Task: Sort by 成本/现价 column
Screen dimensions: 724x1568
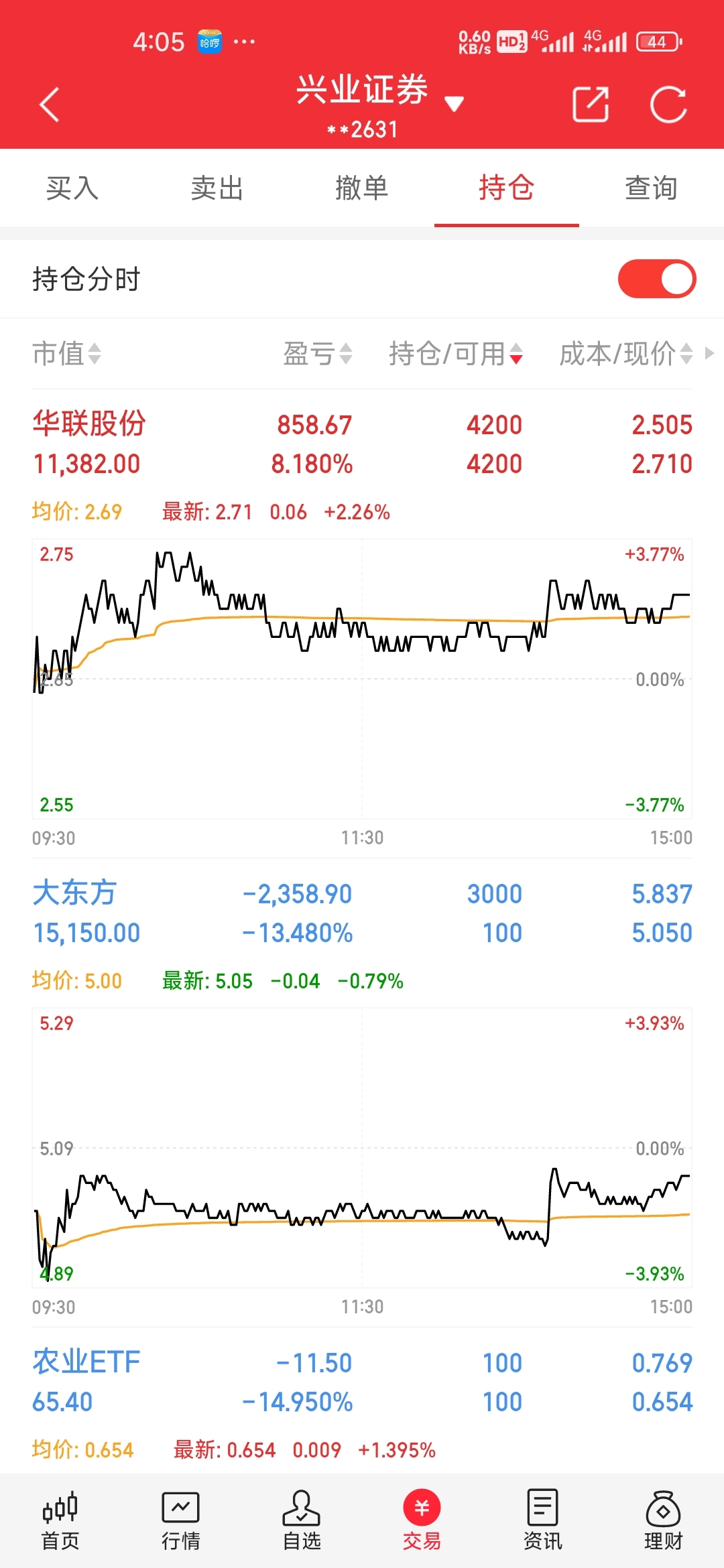Action: click(625, 354)
